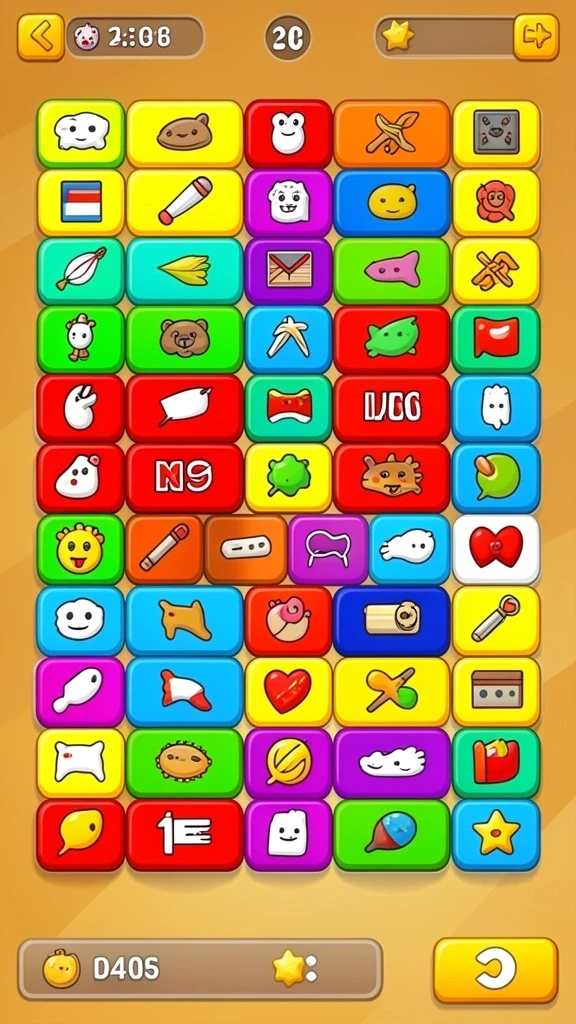Tap the yellow tile with the red rose
The image size is (576, 1024).
pyautogui.click(x=496, y=202)
